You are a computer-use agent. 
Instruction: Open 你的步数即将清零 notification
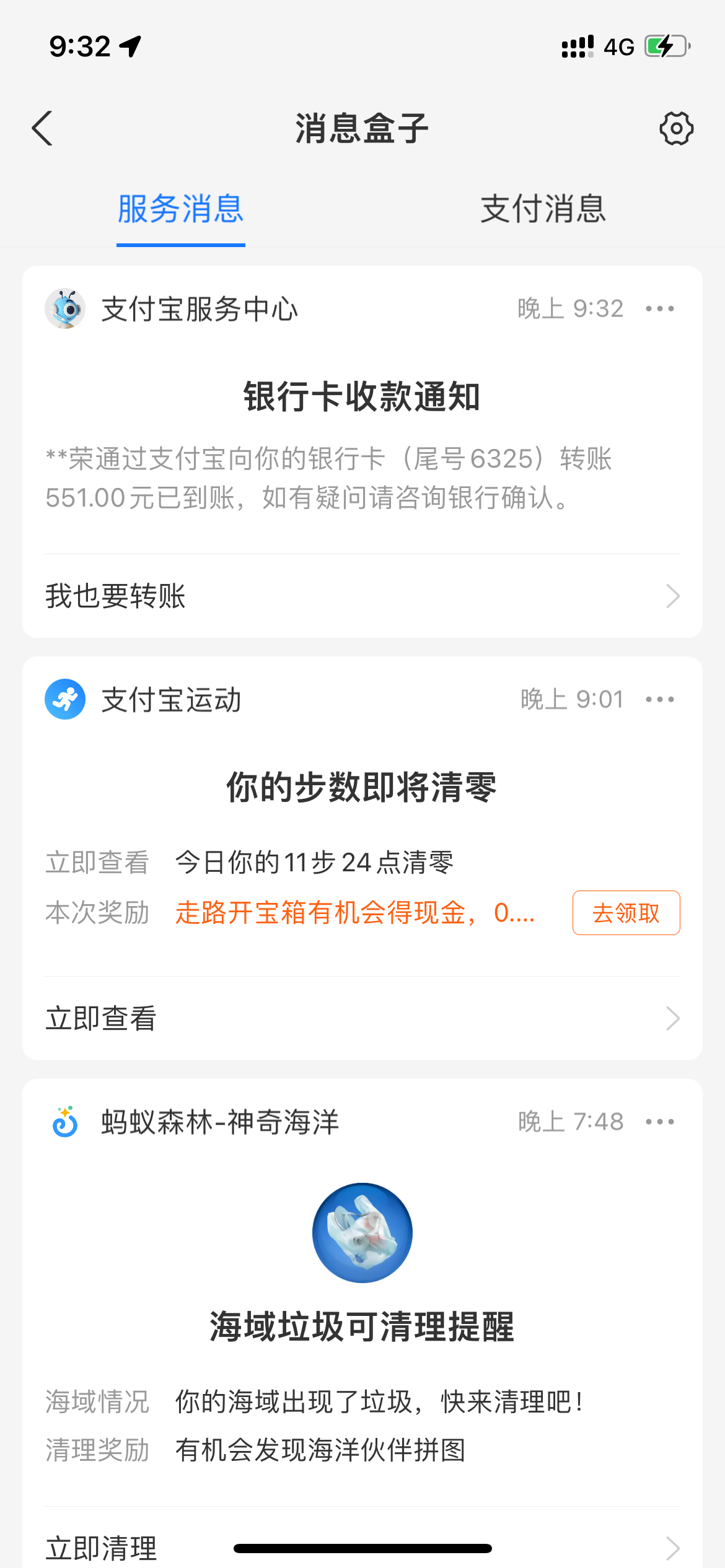(362, 789)
